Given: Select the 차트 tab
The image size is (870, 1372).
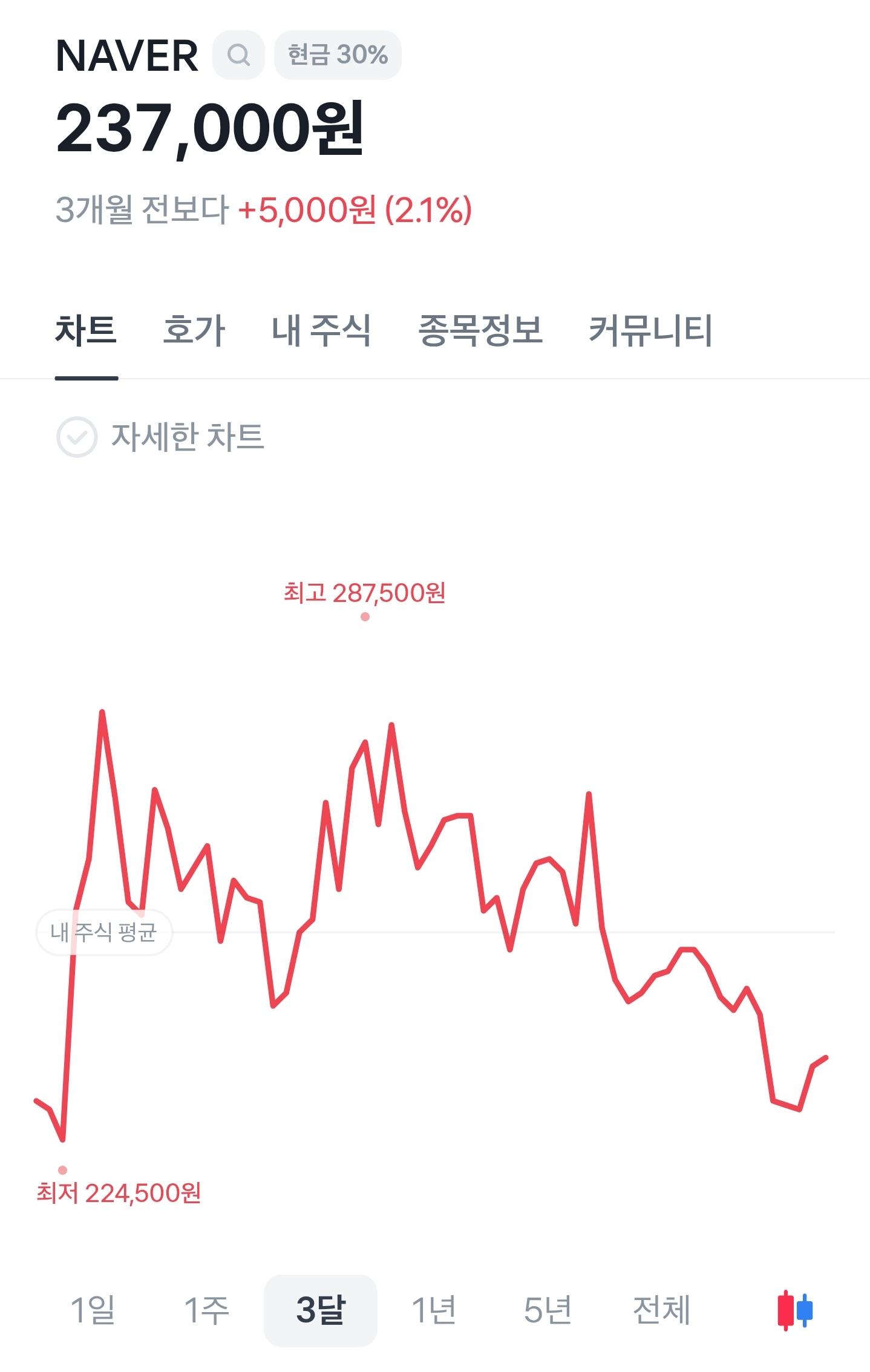Looking at the screenshot, I should [x=86, y=331].
